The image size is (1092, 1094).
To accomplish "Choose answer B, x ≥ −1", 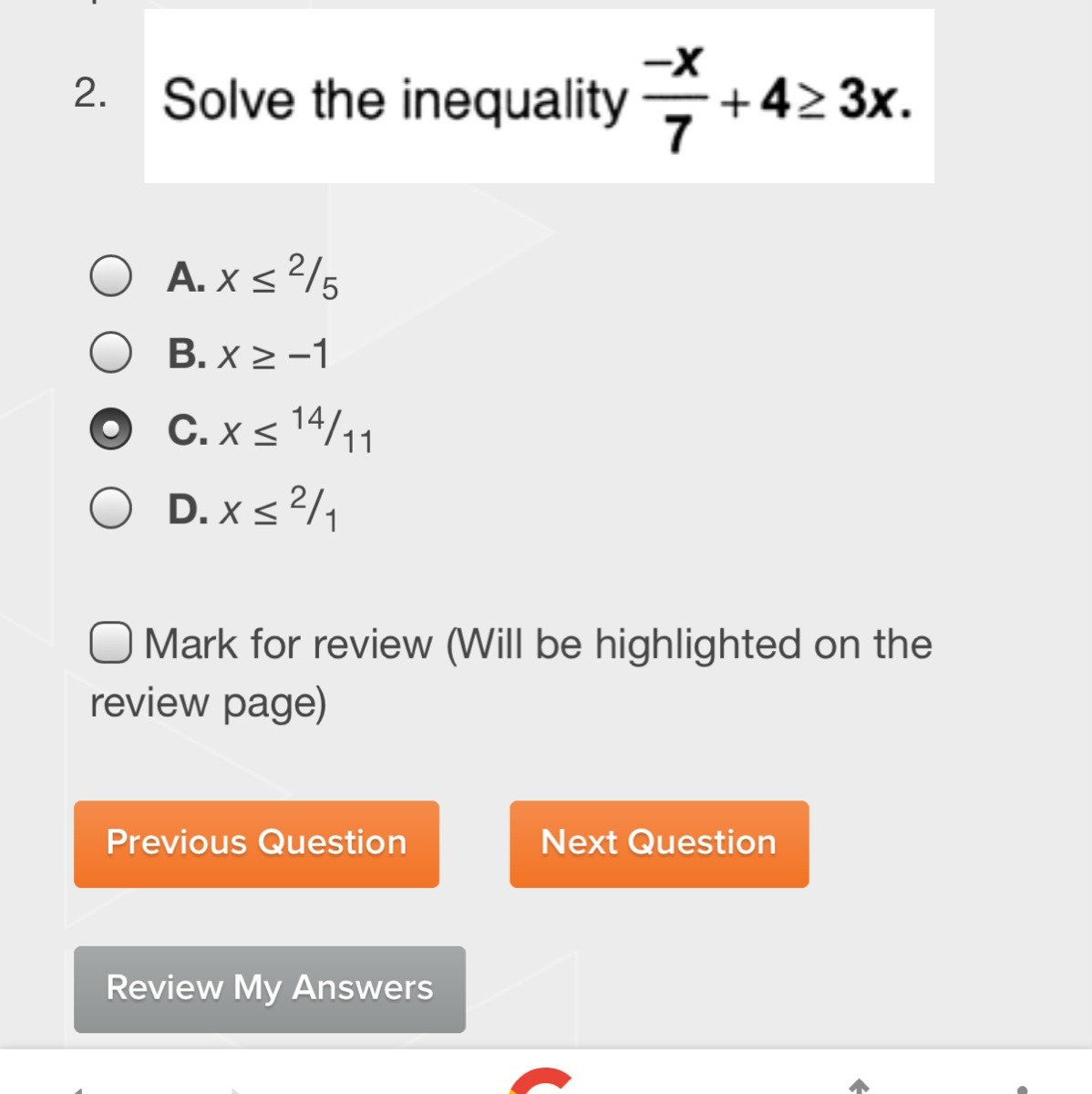I will [x=111, y=353].
